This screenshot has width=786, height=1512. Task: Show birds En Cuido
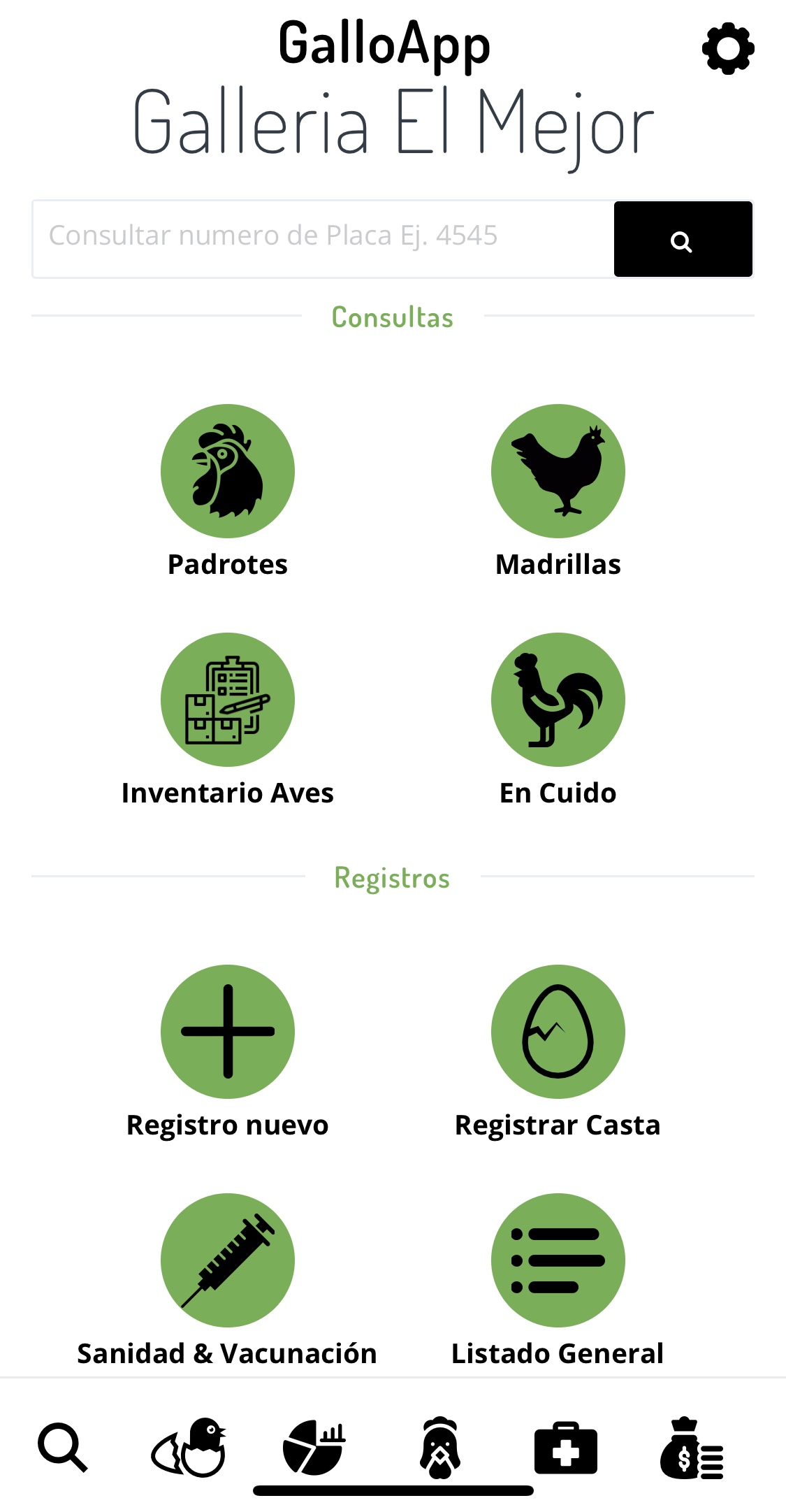click(558, 700)
